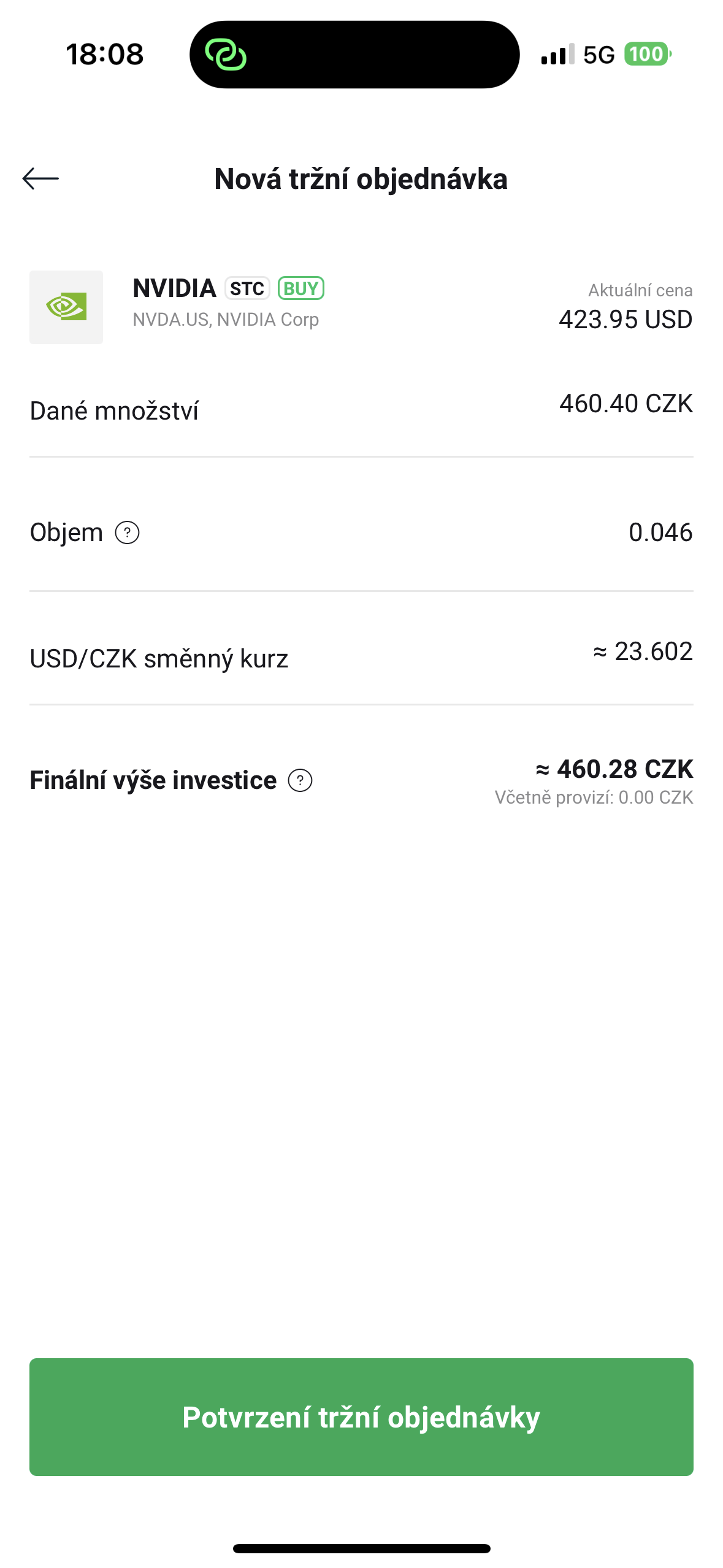Tap the STC badge beside the NVIDIA name

(x=247, y=287)
